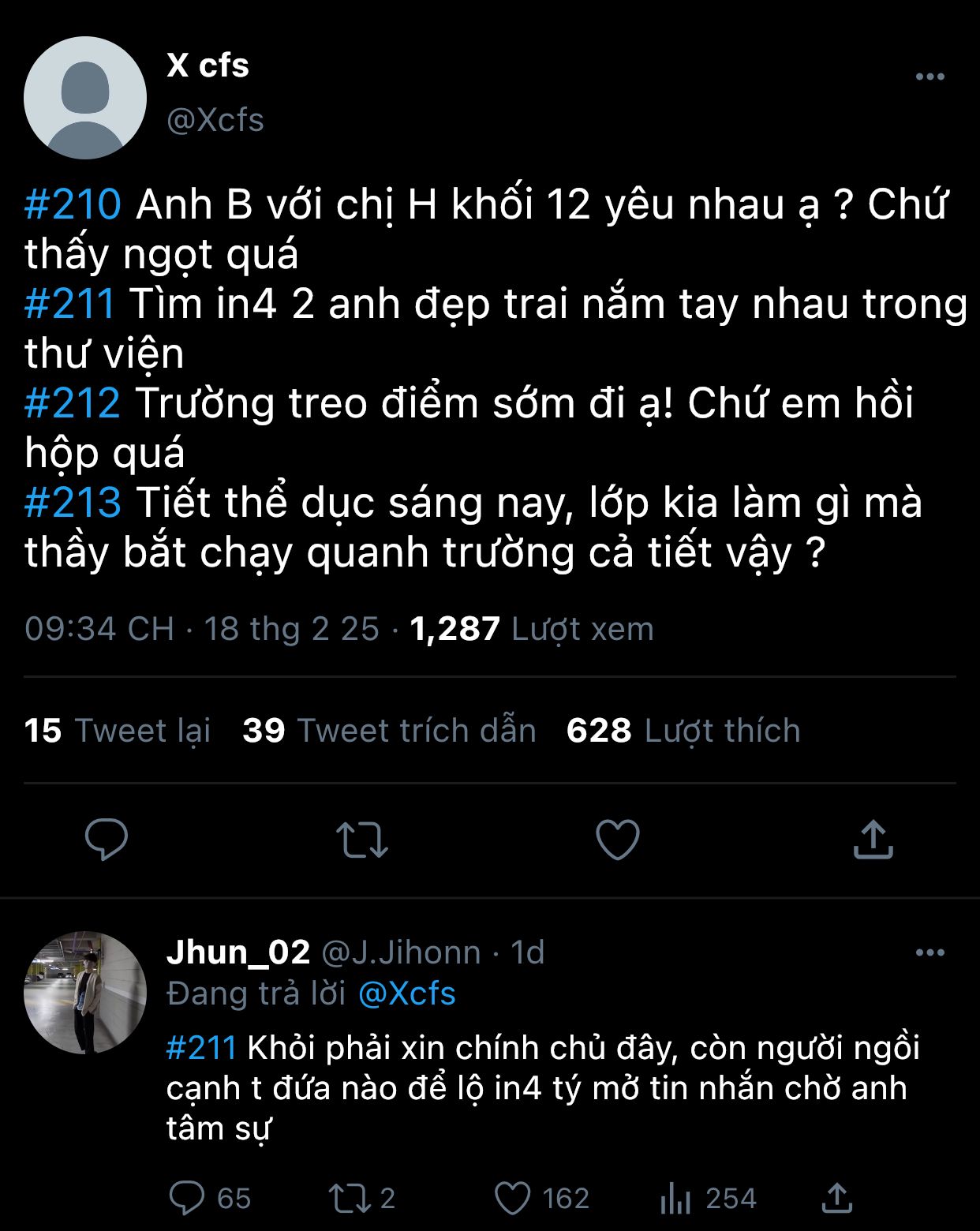
Task: Open overflow menu on X cfs tweet
Action: click(930, 77)
